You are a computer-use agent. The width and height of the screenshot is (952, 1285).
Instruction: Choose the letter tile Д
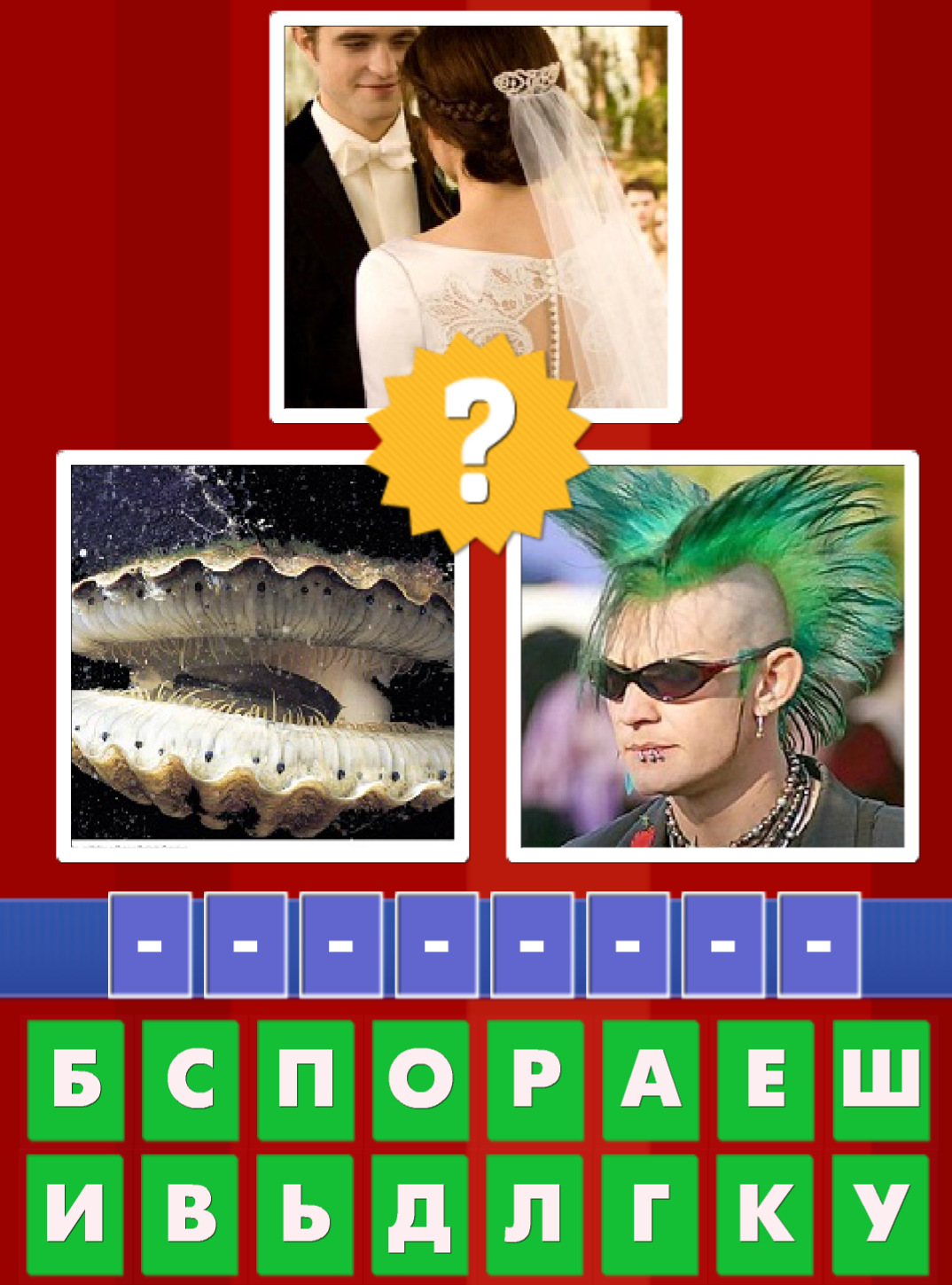point(420,1213)
